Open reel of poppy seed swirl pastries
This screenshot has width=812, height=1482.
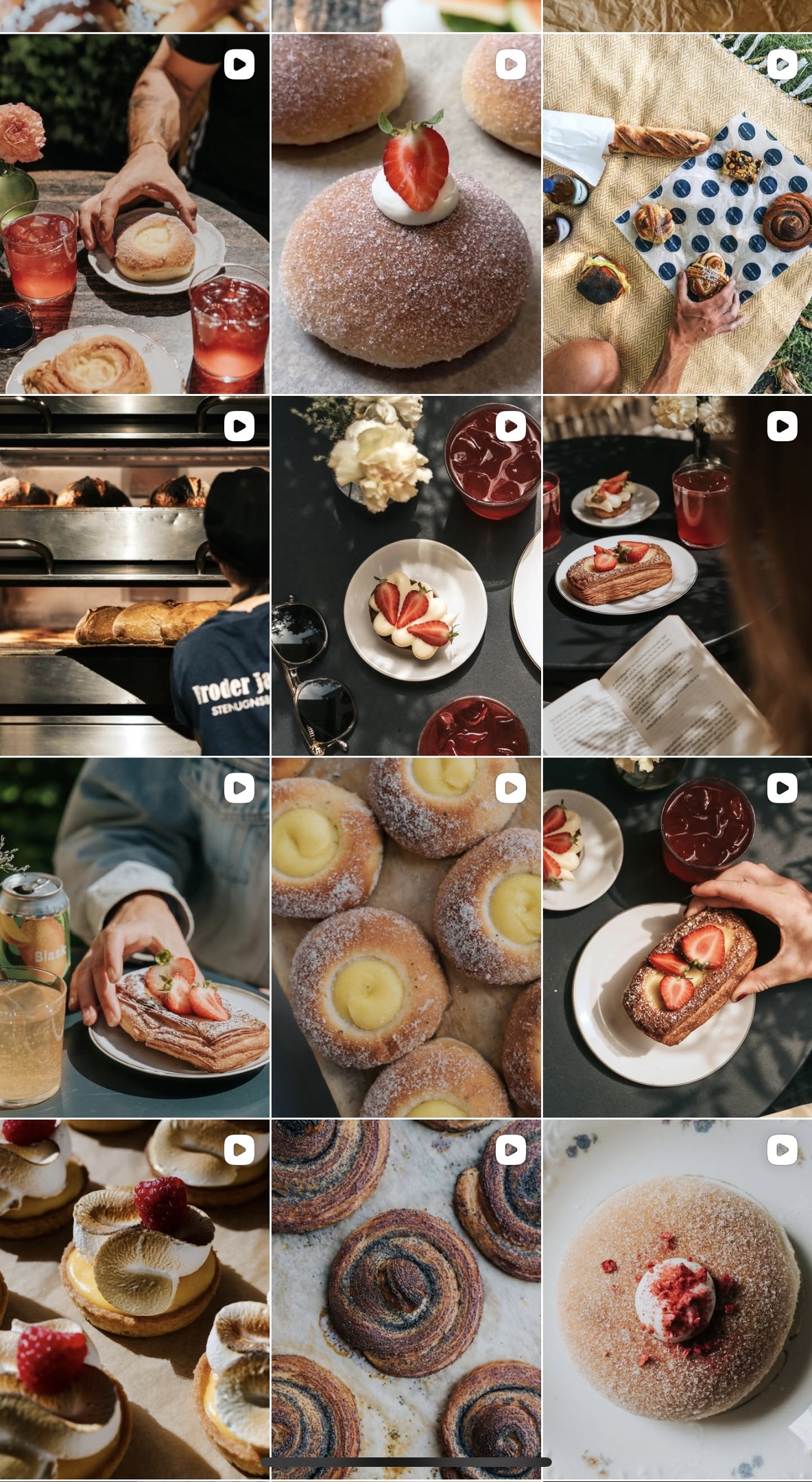click(x=406, y=1299)
